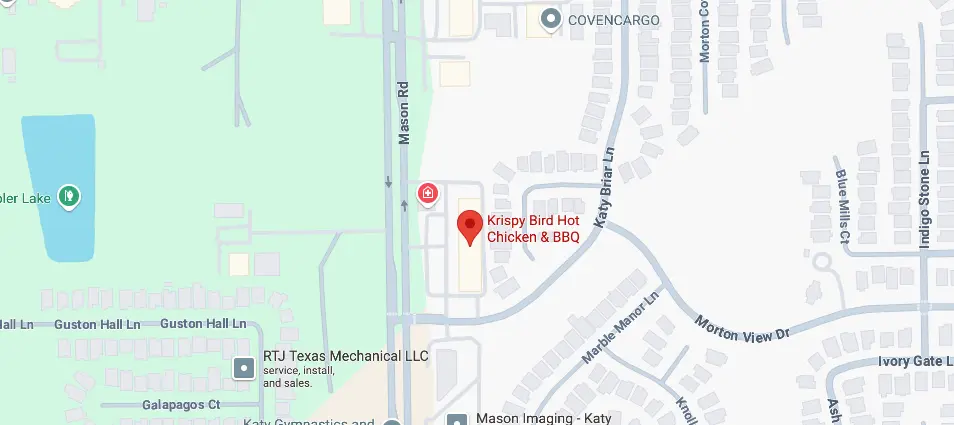Select the green lake park marker
Viewport: 954px width, 425px height.
[69, 196]
